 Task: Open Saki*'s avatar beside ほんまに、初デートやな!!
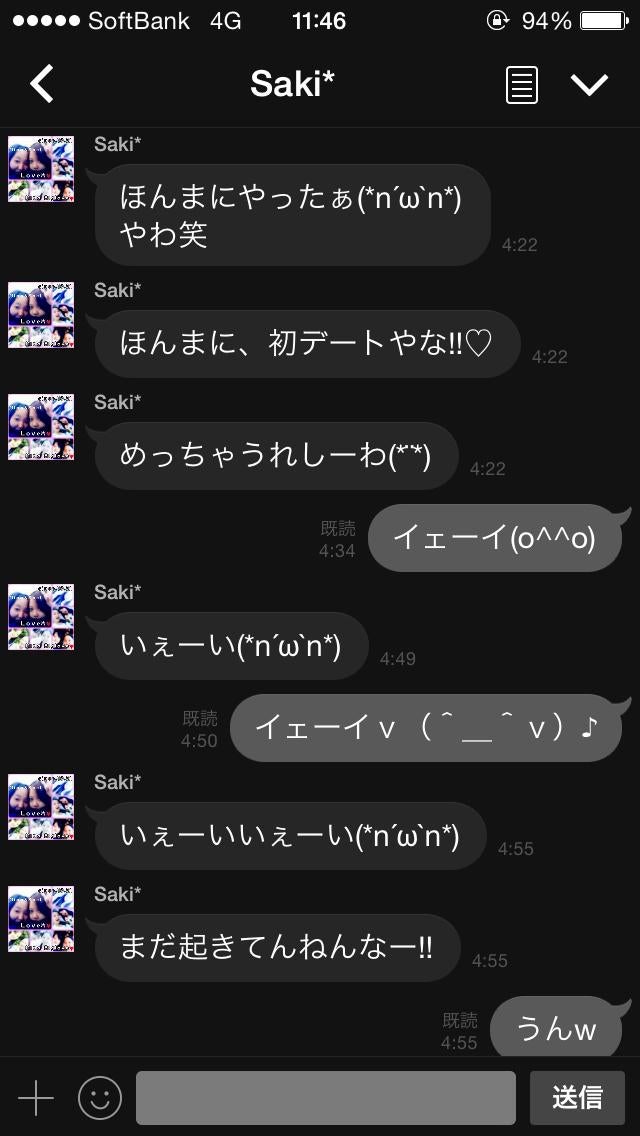click(x=41, y=315)
